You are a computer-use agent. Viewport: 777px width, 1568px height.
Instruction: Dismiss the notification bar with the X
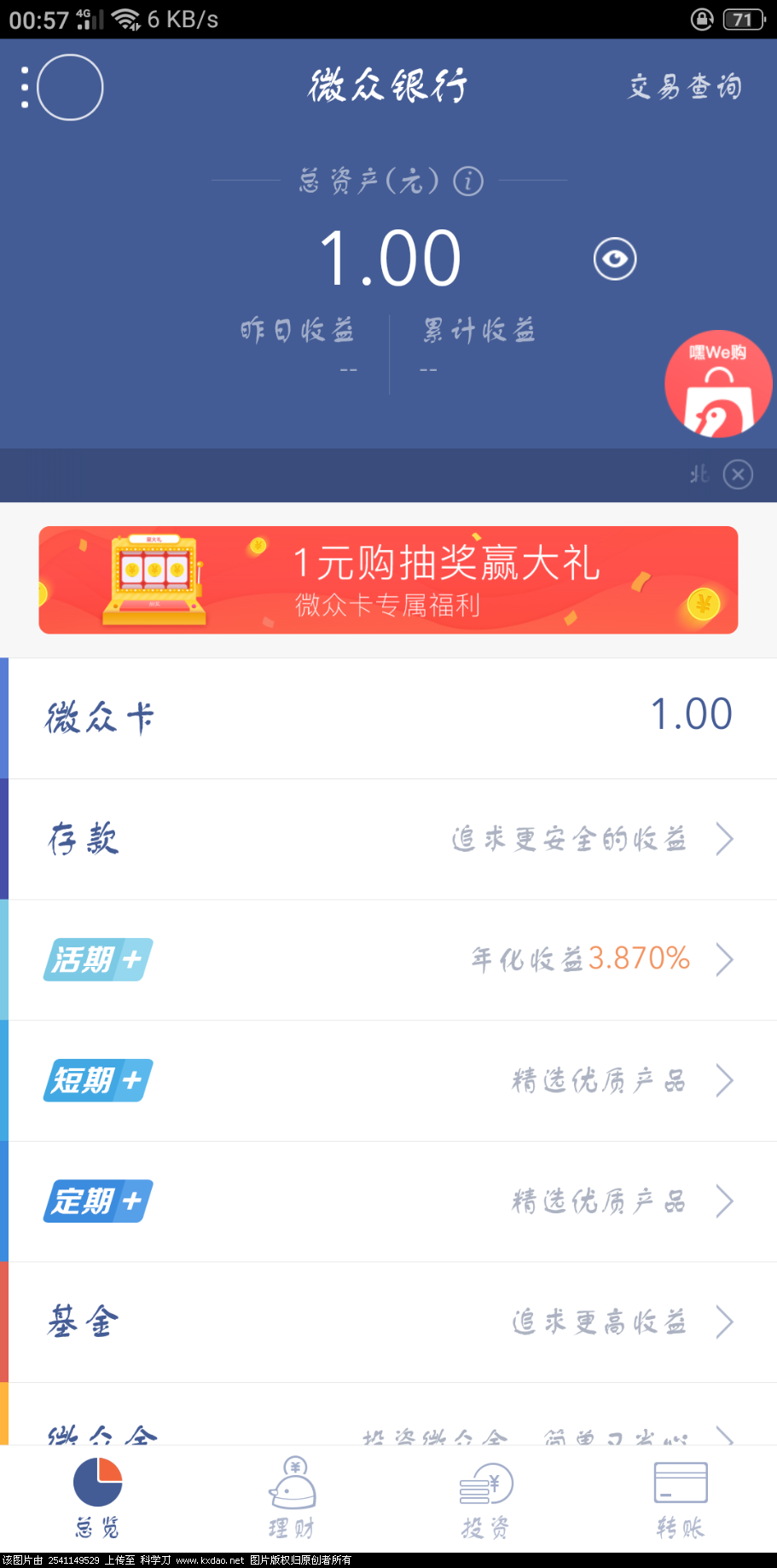(x=739, y=475)
